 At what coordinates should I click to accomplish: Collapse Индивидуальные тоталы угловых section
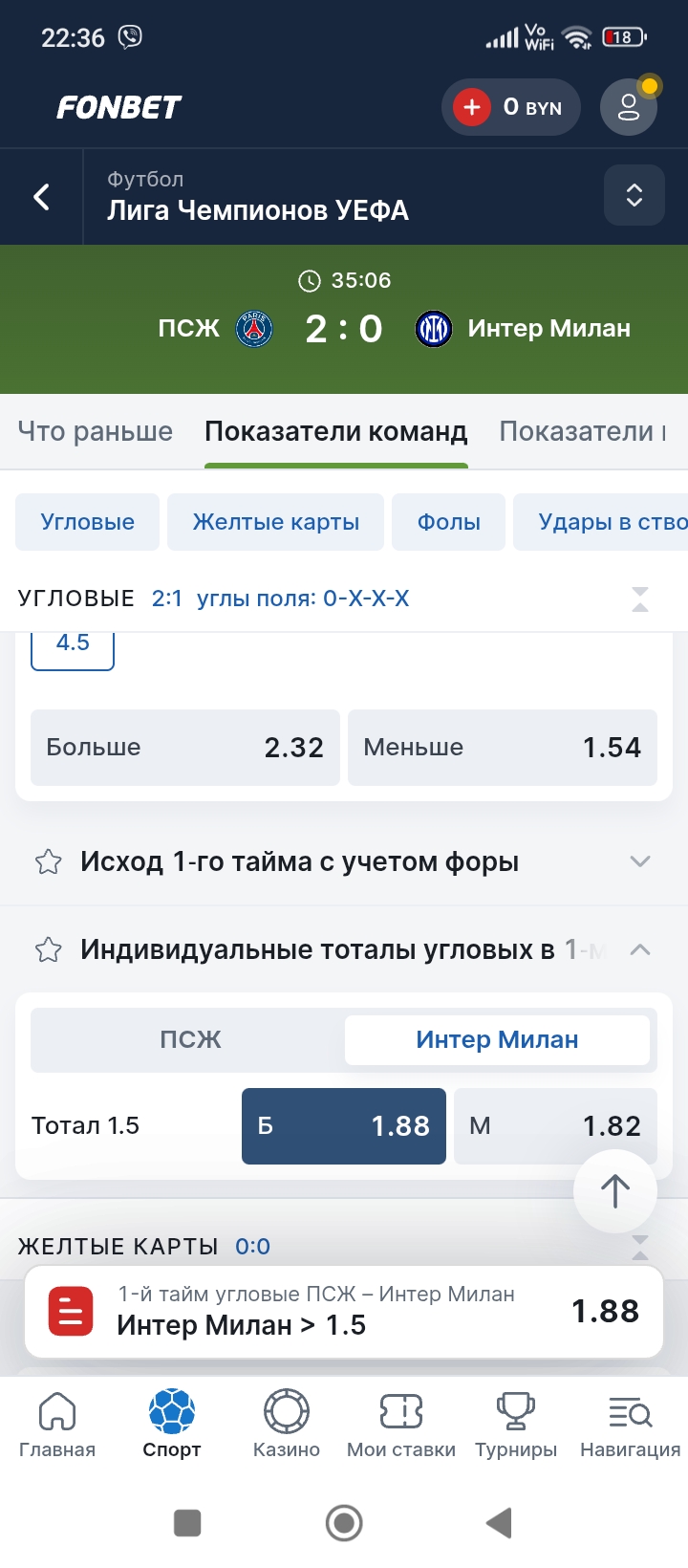pos(639,950)
